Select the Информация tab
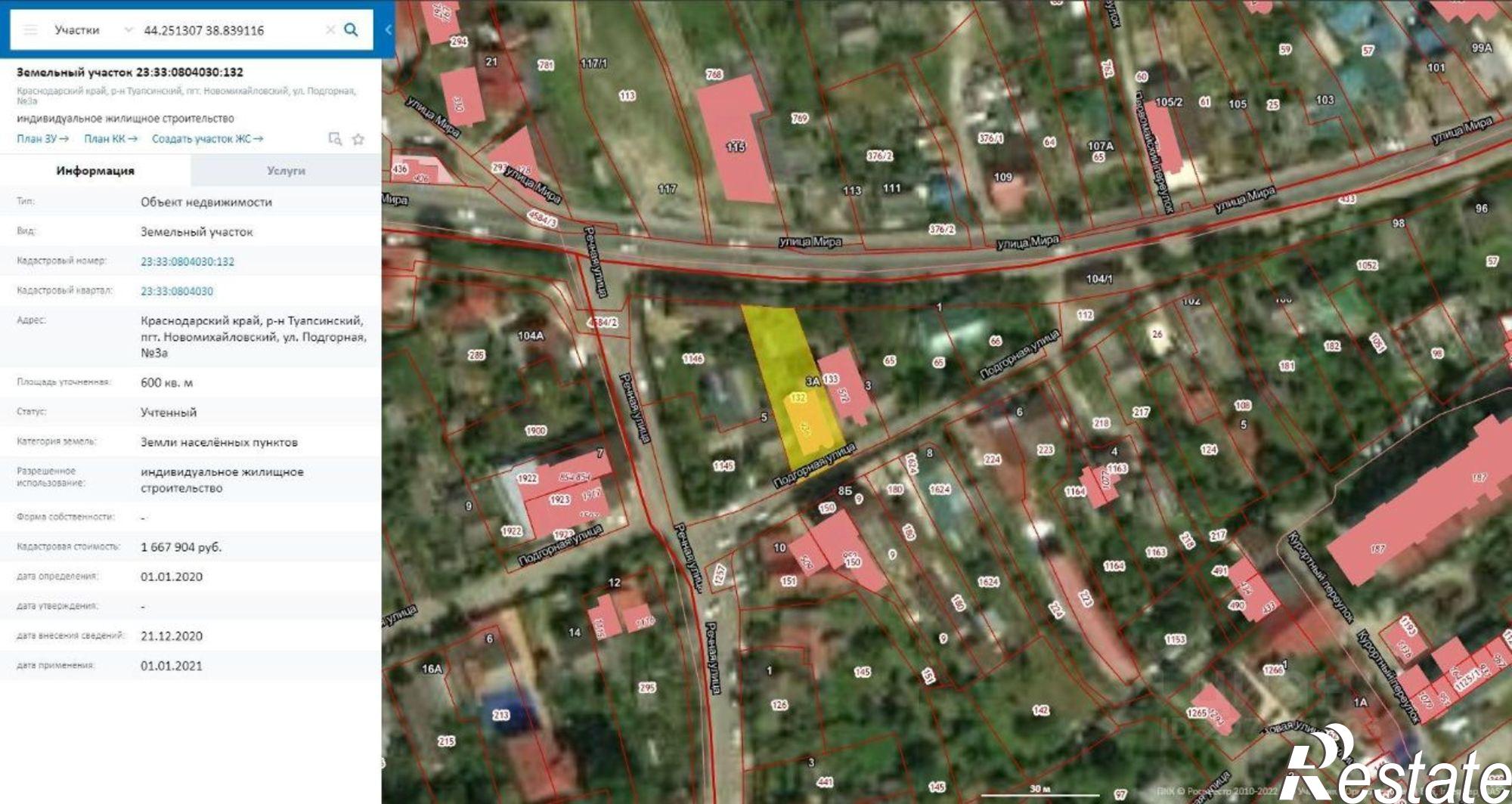The image size is (1512, 804). [x=95, y=171]
